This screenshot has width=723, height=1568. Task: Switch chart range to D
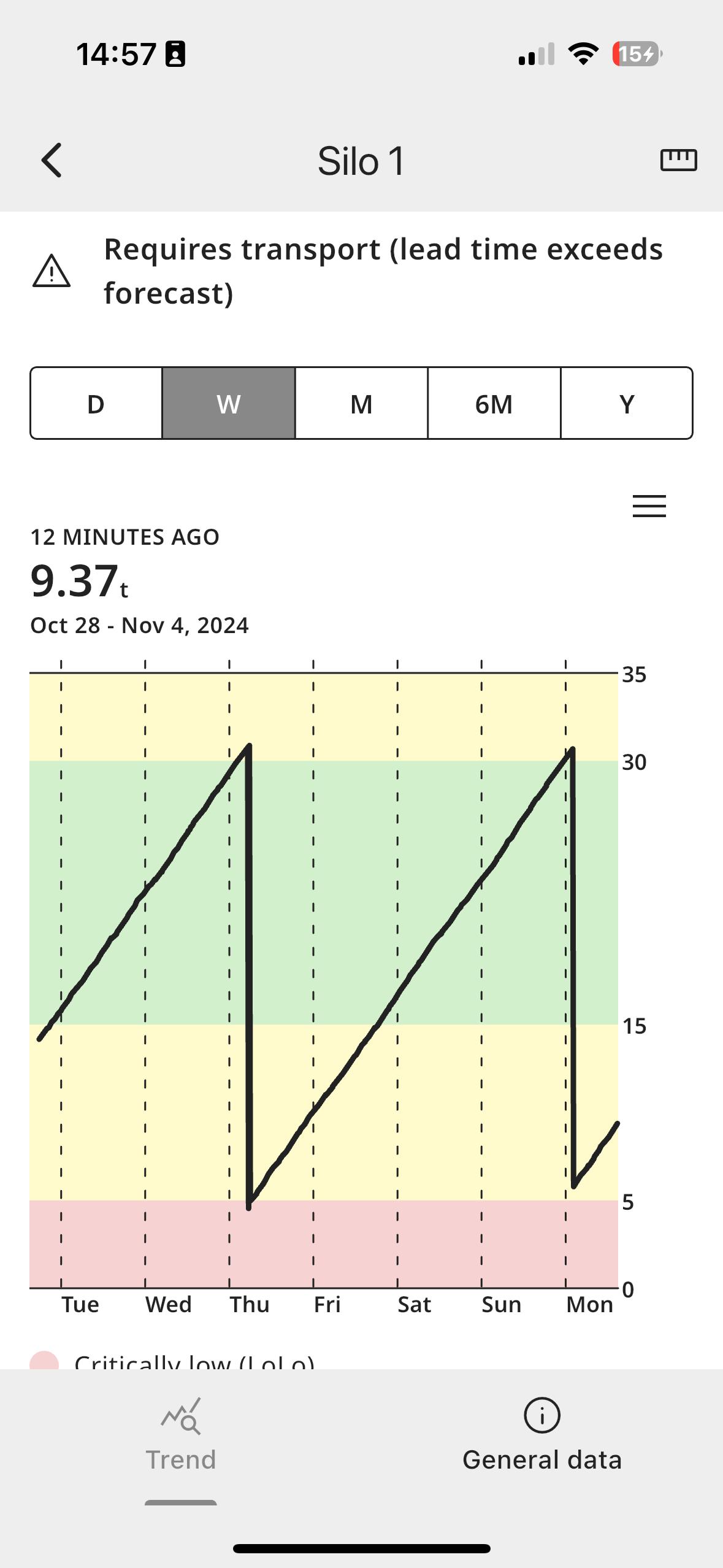pyautogui.click(x=96, y=404)
